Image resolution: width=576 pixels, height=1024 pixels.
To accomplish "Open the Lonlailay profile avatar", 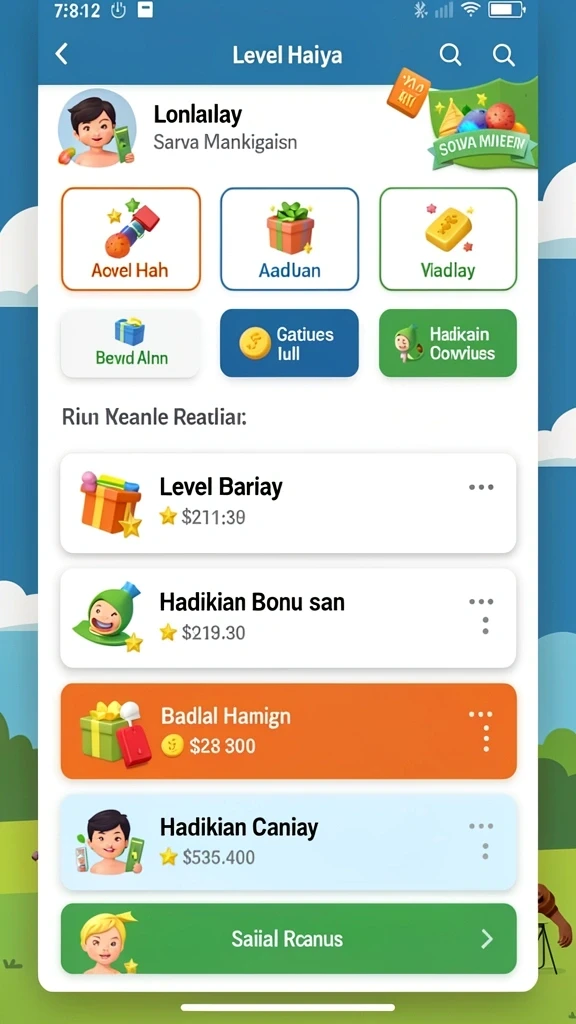I will click(97, 128).
